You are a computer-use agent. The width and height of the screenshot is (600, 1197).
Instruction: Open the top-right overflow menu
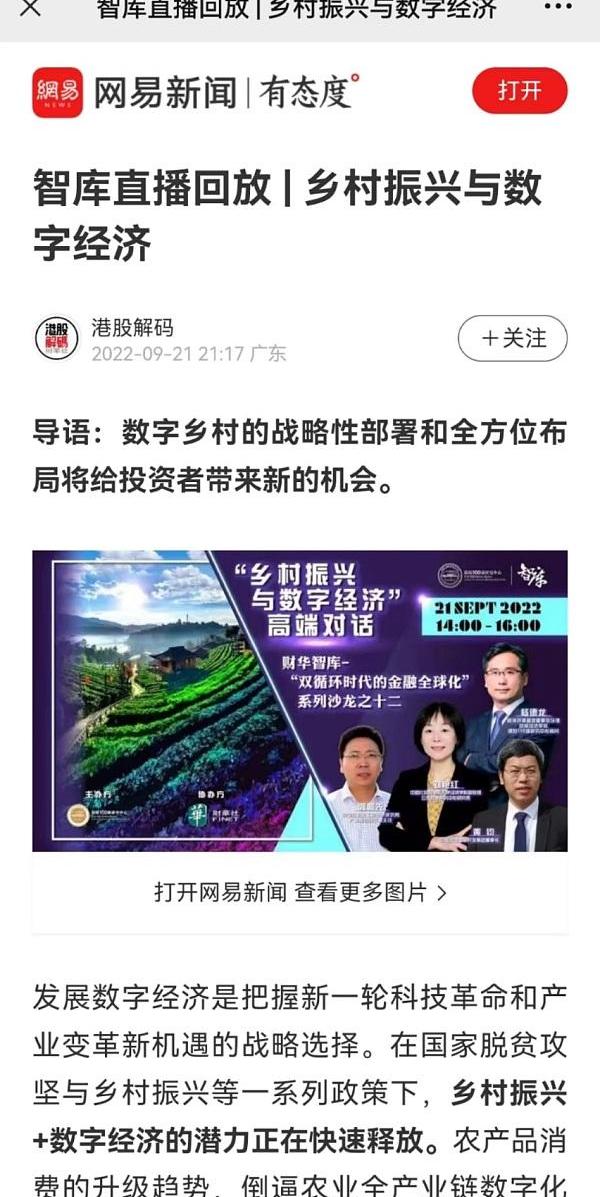coord(557,8)
